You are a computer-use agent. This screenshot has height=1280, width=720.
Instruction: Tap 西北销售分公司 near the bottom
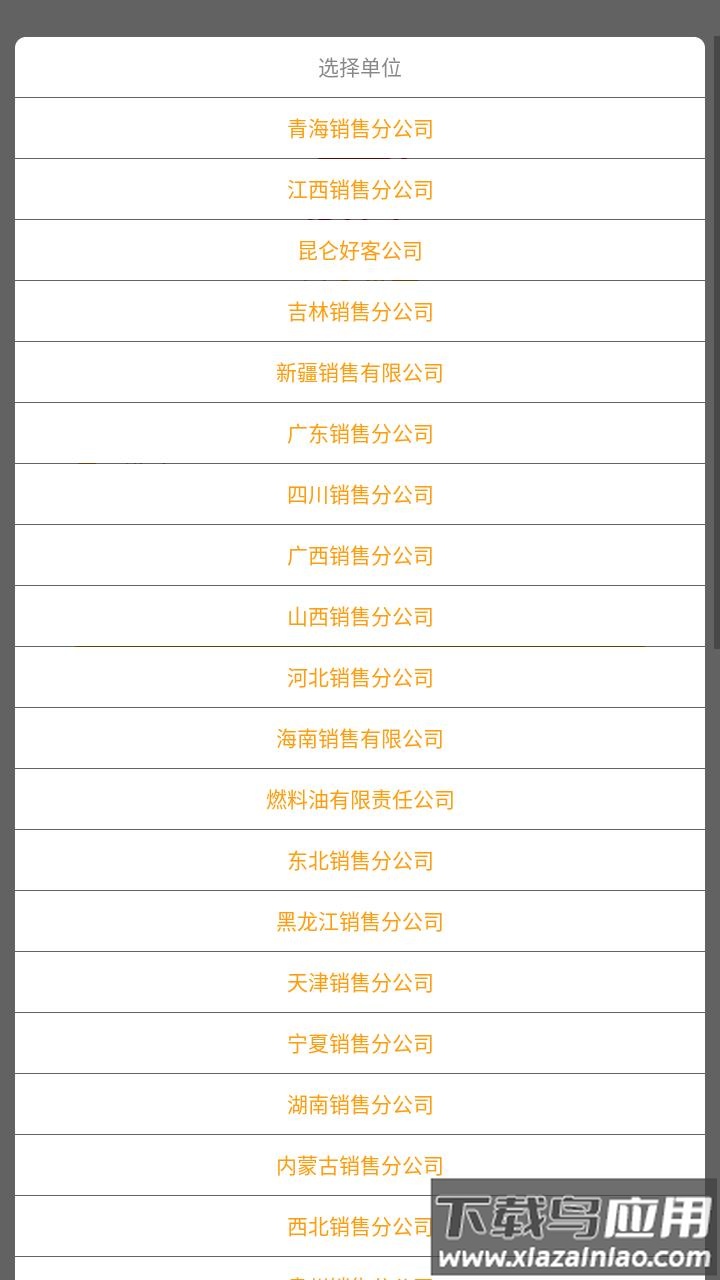point(360,1226)
